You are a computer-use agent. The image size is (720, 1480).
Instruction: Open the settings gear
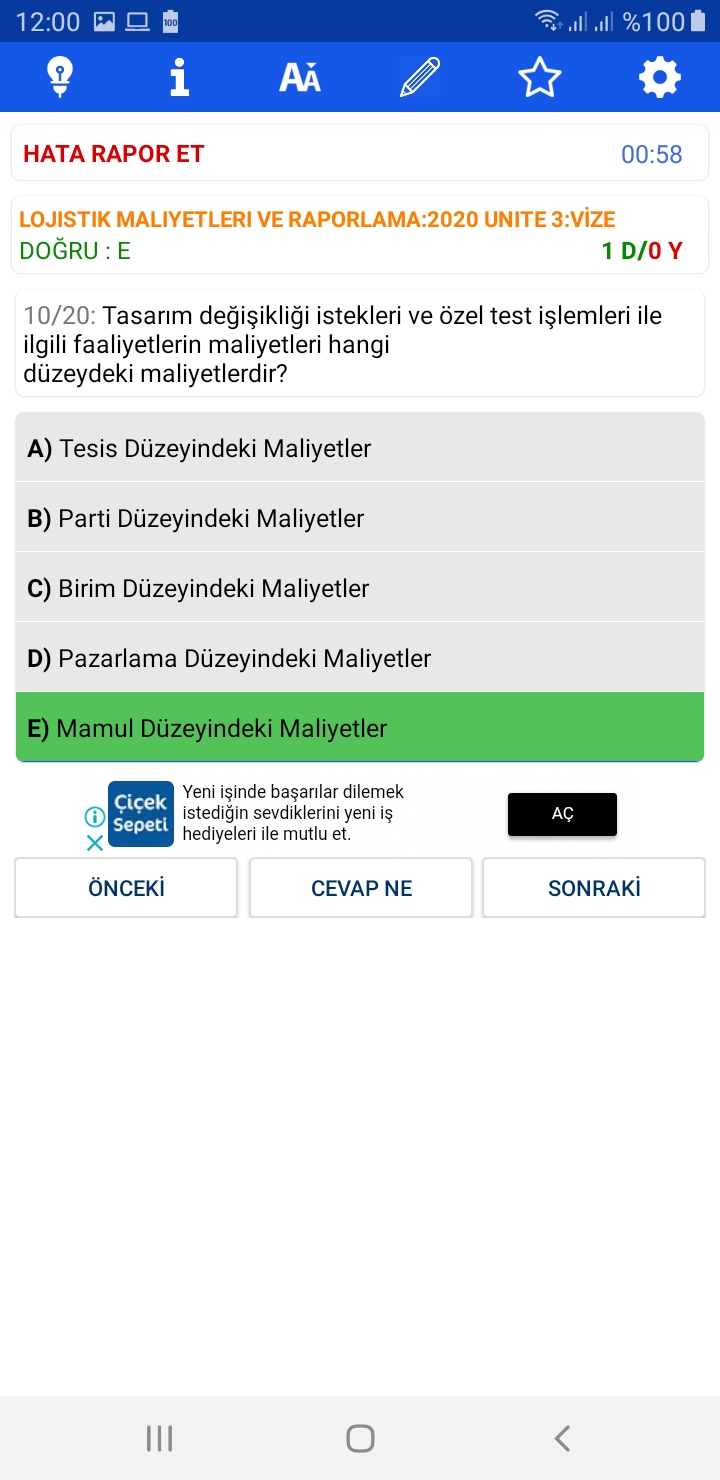(660, 77)
